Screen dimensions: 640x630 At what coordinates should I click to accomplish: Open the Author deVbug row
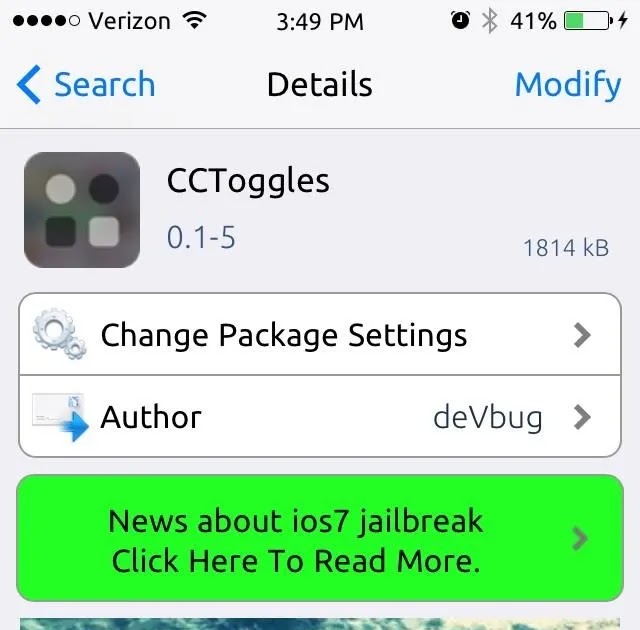click(x=320, y=417)
